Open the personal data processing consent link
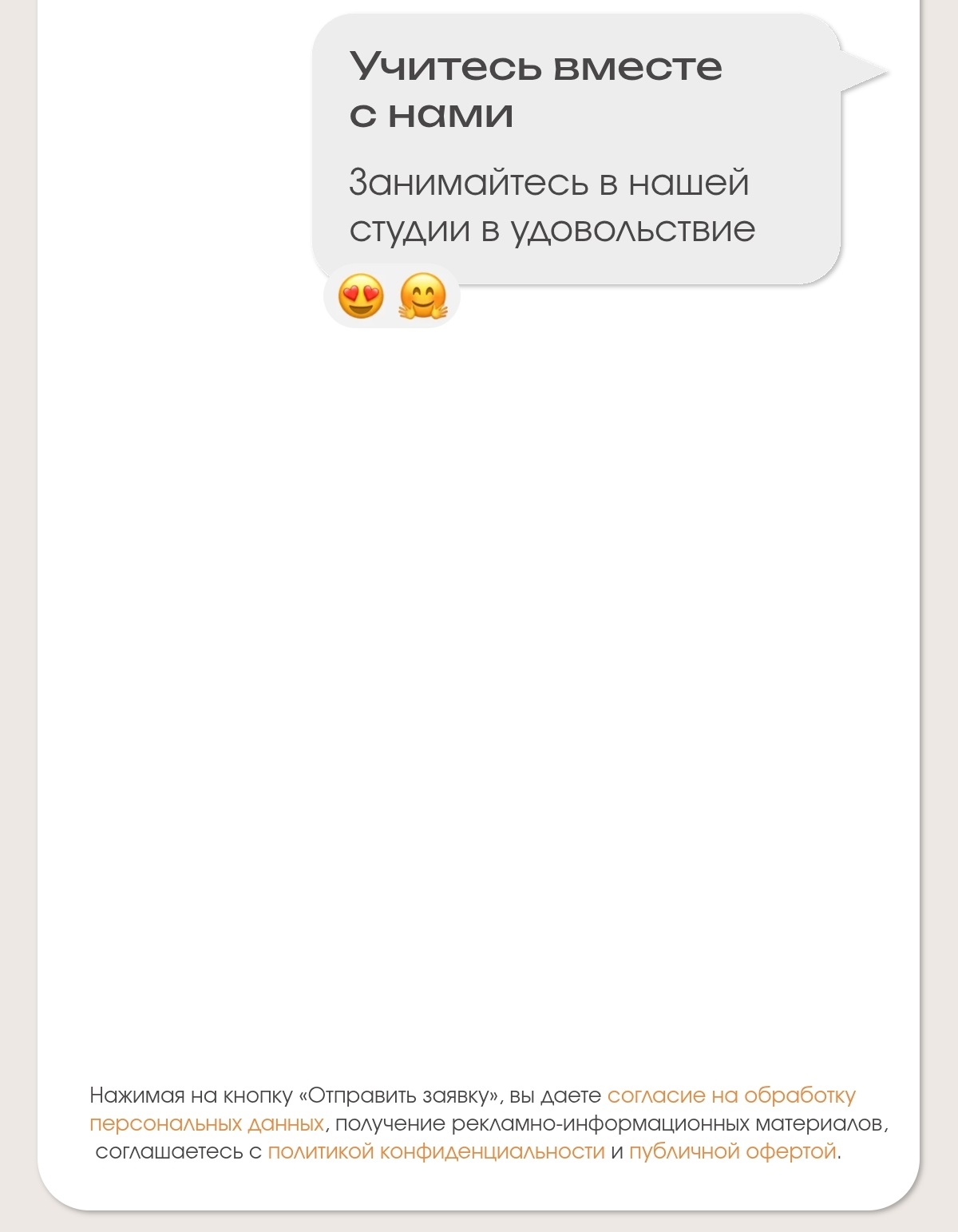 pos(730,1095)
